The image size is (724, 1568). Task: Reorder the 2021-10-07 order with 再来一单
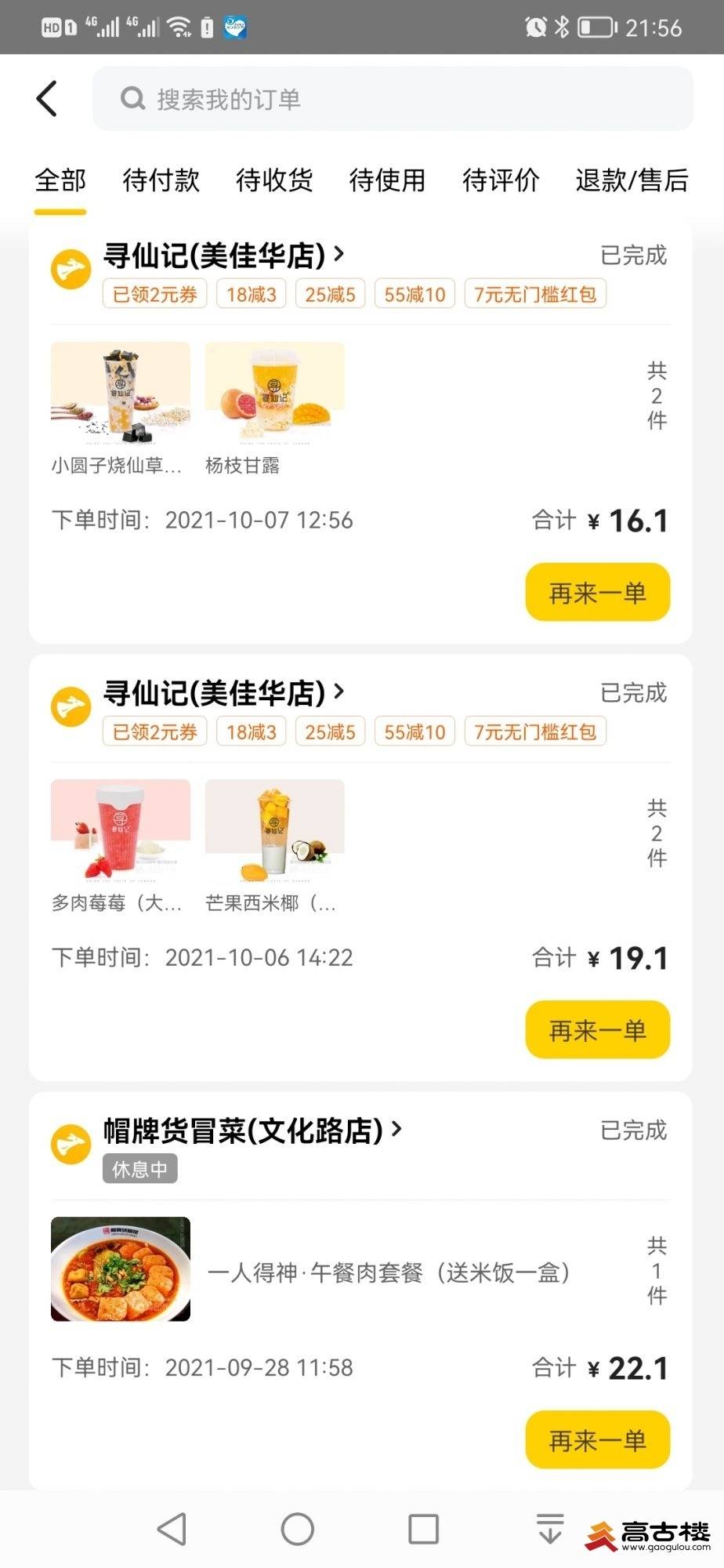(x=597, y=593)
